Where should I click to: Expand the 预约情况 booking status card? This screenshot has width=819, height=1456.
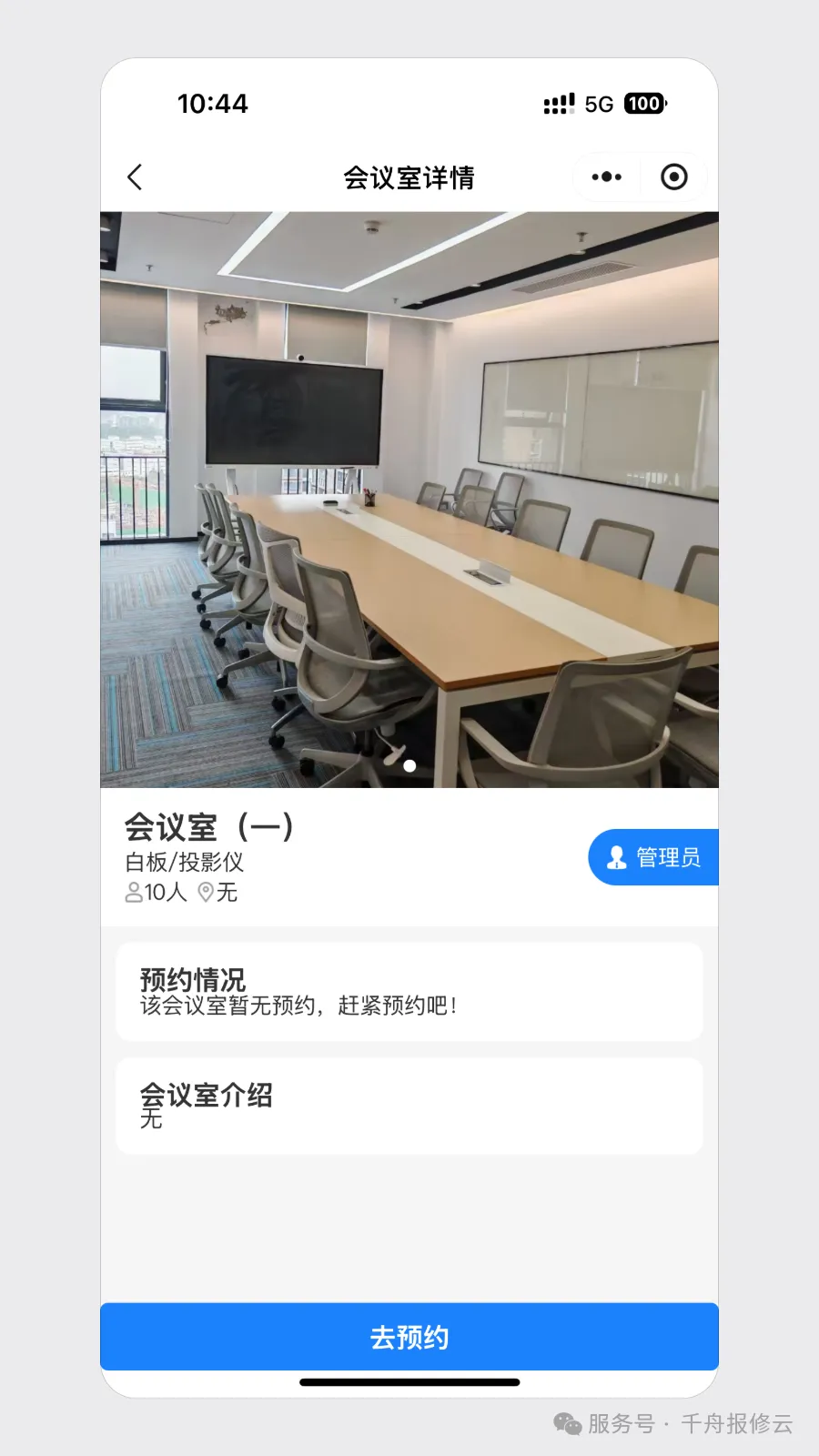(x=409, y=991)
